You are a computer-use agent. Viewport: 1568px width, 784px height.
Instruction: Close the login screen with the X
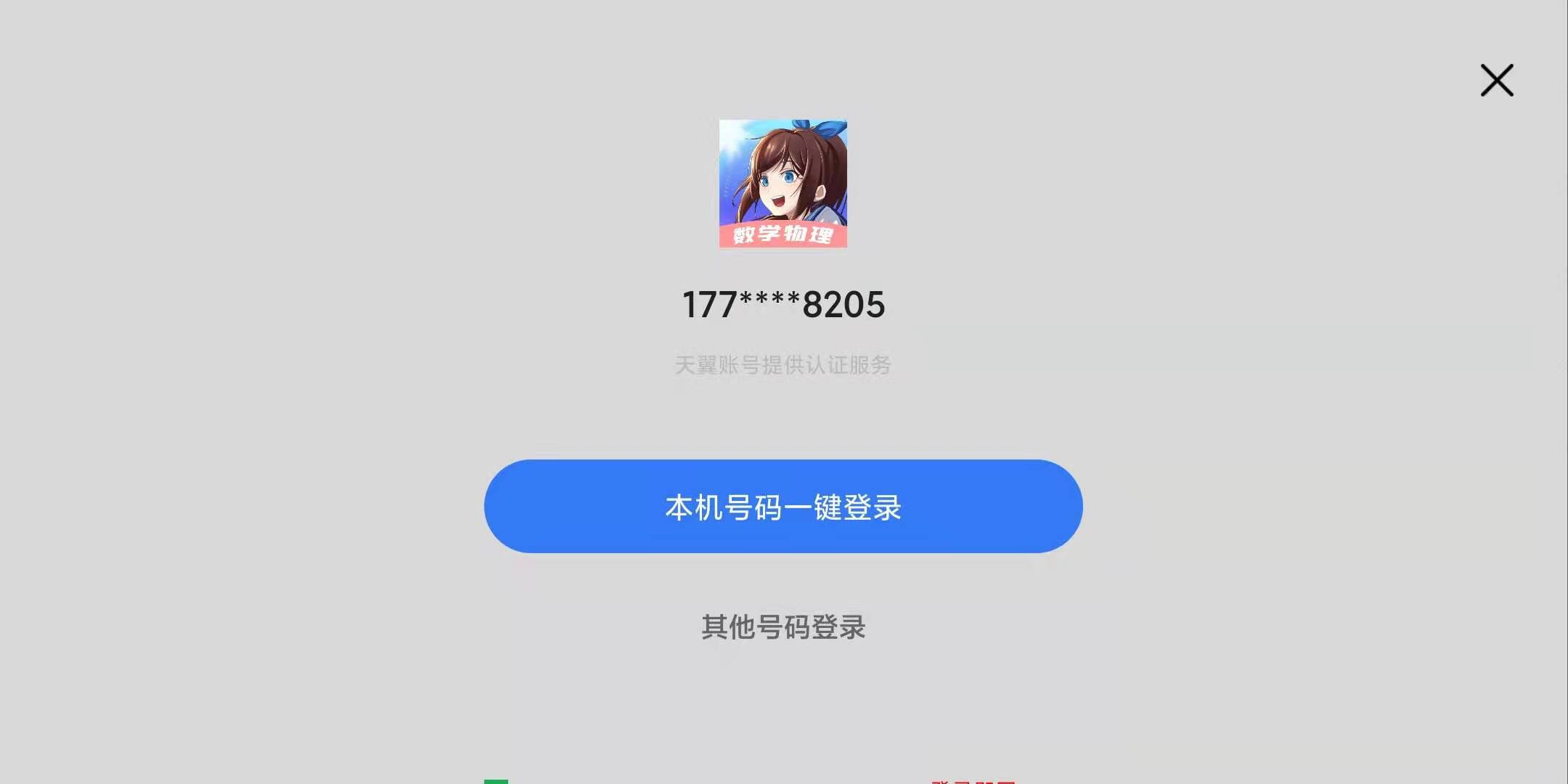tap(1497, 81)
